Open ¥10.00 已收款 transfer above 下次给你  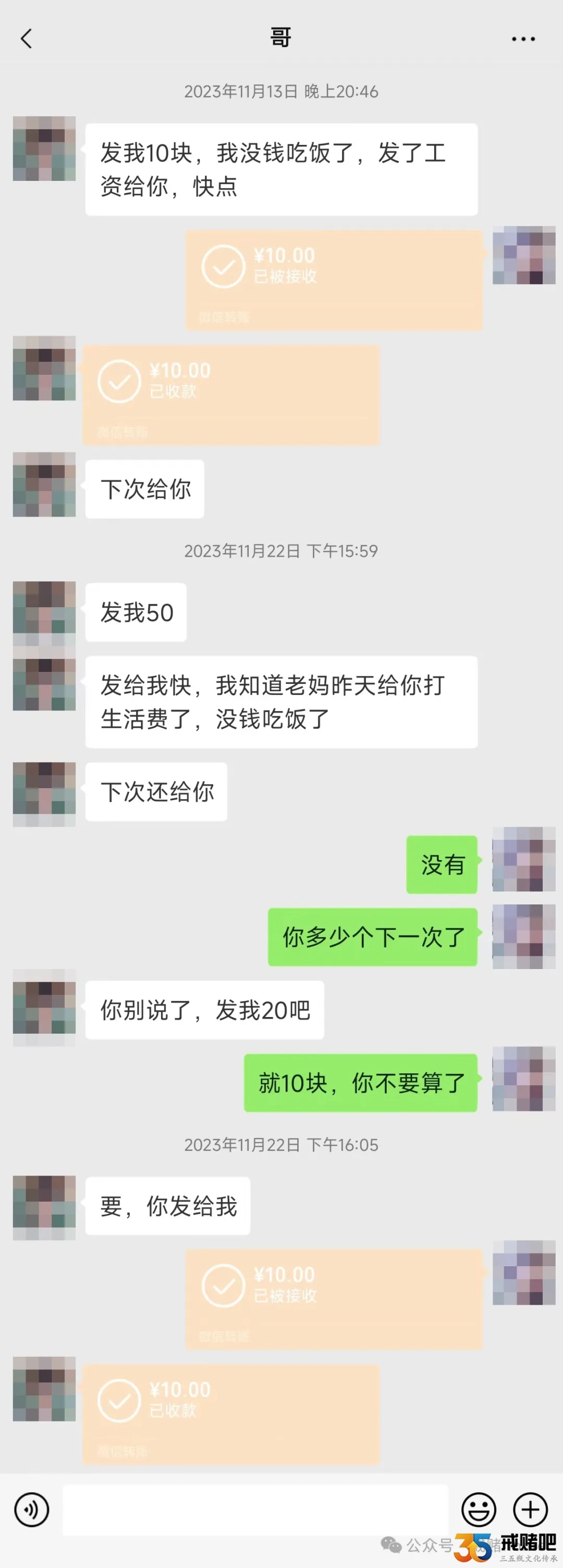(x=231, y=395)
